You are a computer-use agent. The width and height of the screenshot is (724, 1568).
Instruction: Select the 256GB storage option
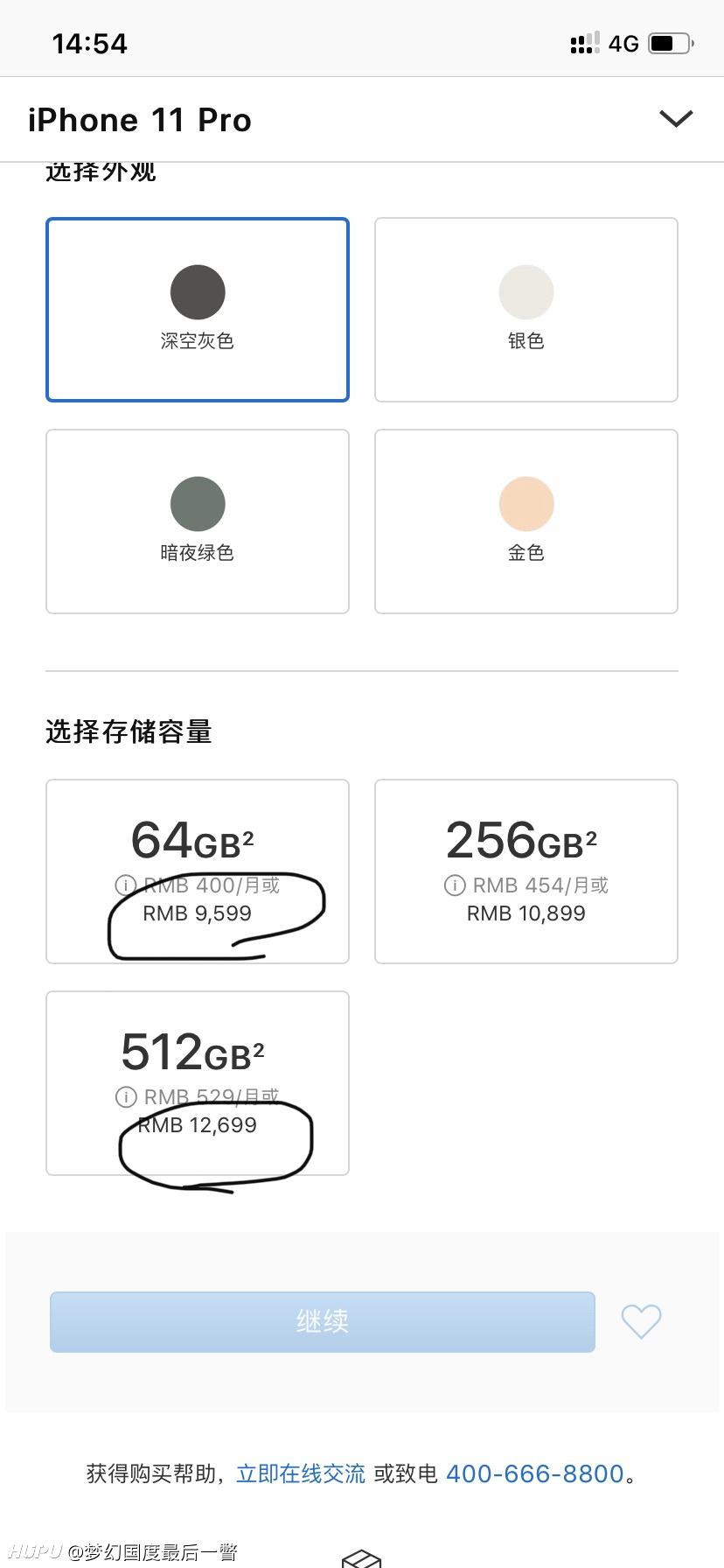pyautogui.click(x=526, y=871)
